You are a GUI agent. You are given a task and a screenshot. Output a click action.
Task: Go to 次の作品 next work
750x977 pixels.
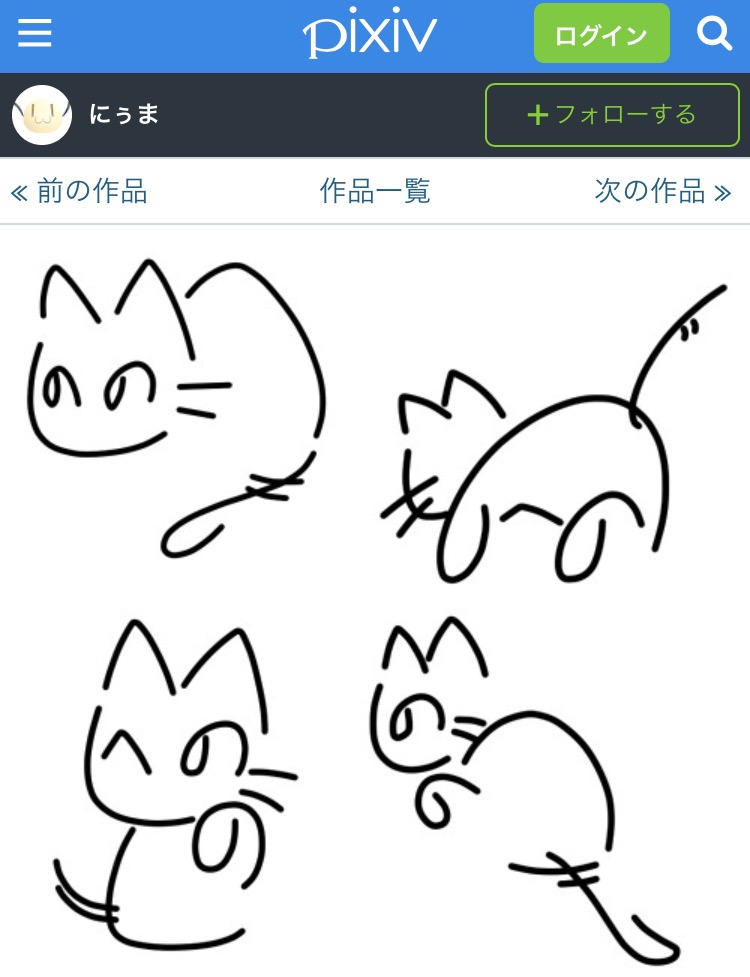649,191
